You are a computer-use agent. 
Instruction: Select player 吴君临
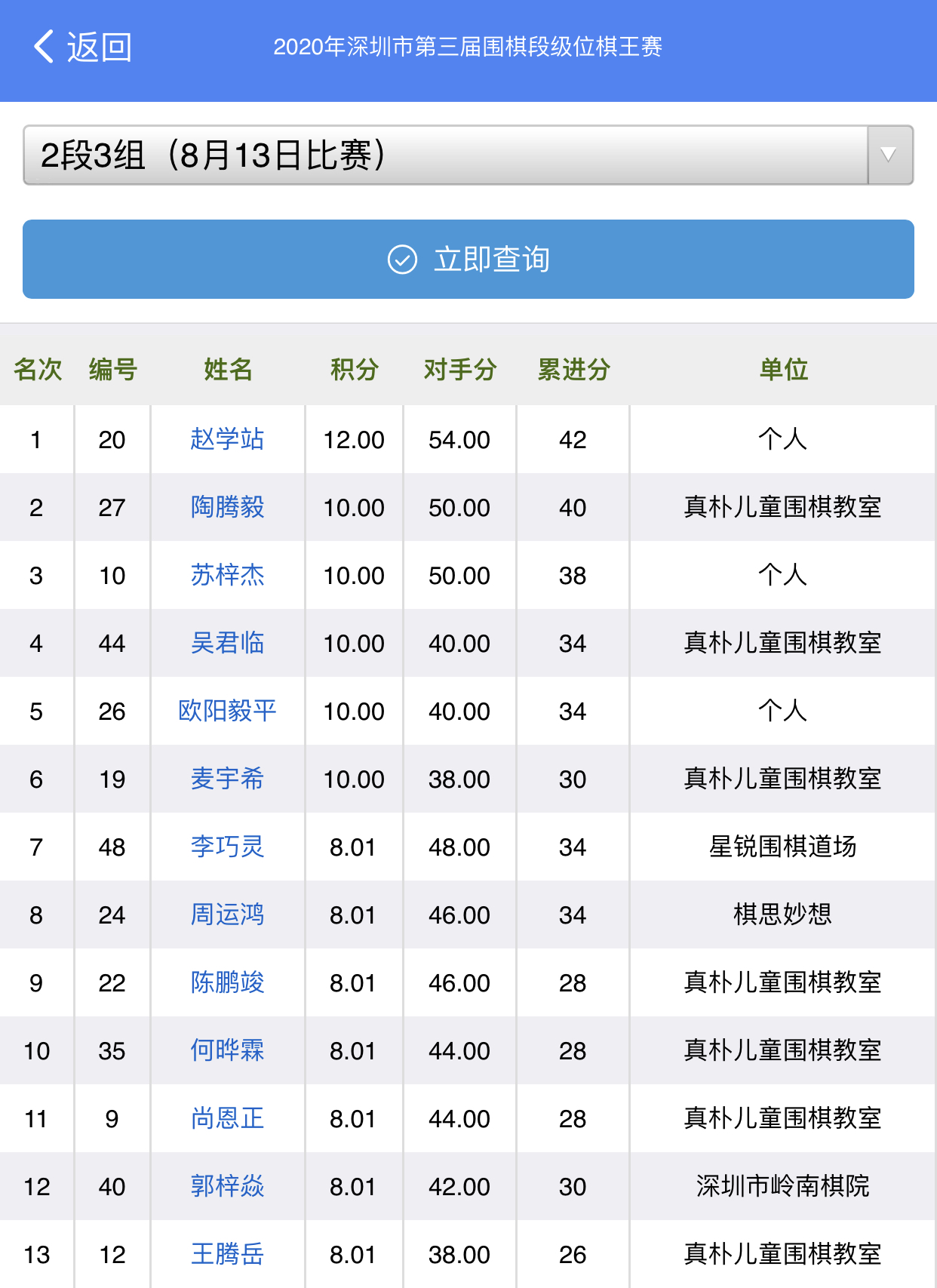tap(227, 643)
